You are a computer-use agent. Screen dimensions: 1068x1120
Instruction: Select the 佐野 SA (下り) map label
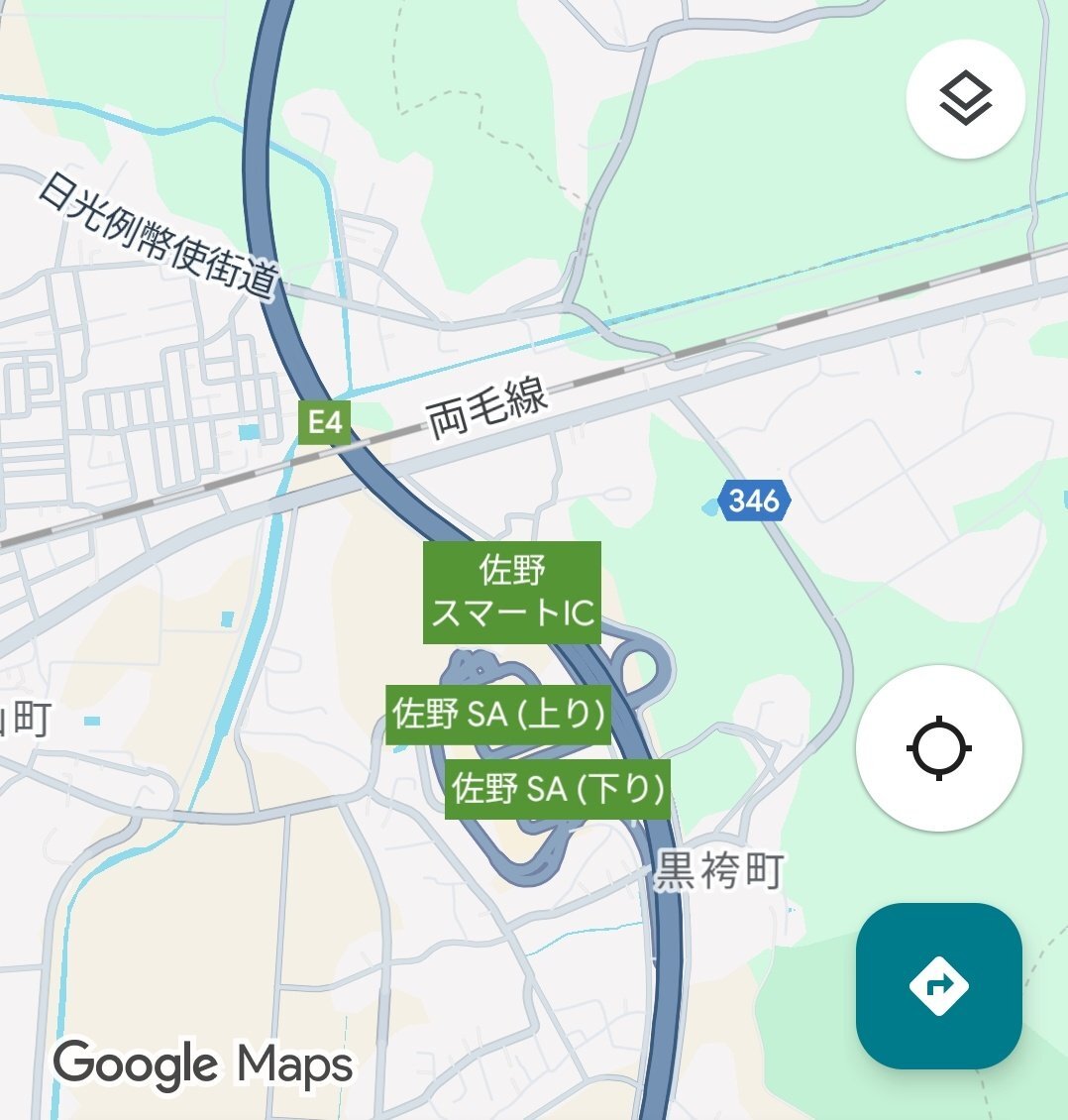pyautogui.click(x=557, y=789)
